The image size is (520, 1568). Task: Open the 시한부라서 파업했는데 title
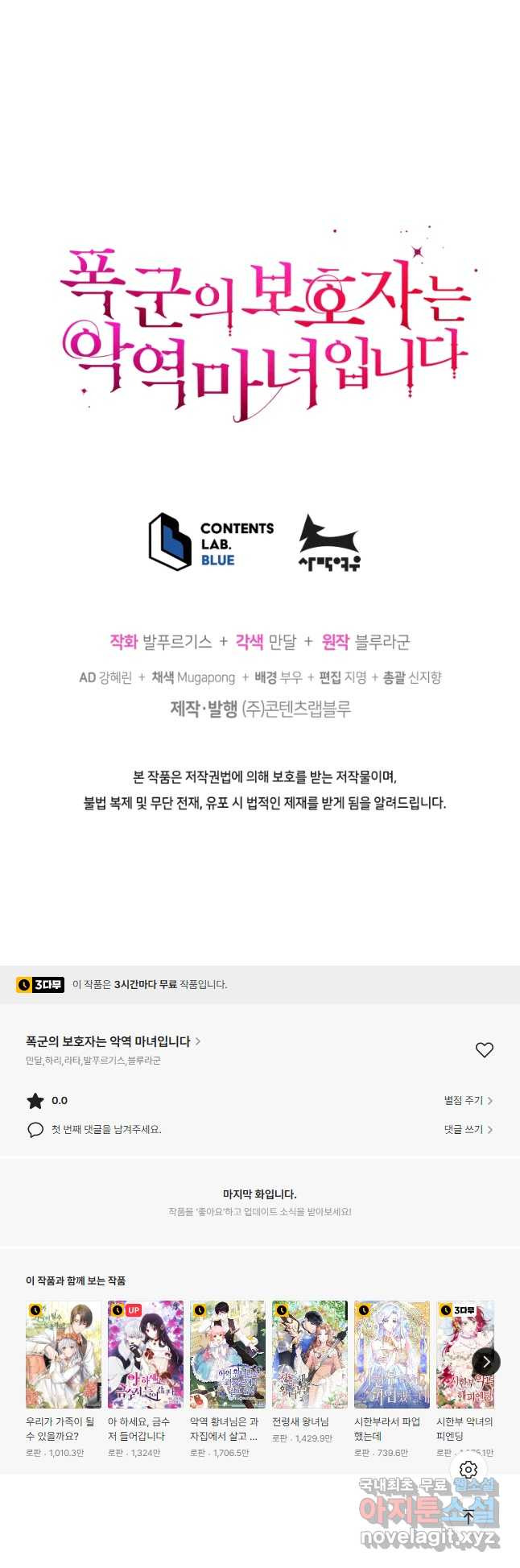click(x=387, y=1428)
